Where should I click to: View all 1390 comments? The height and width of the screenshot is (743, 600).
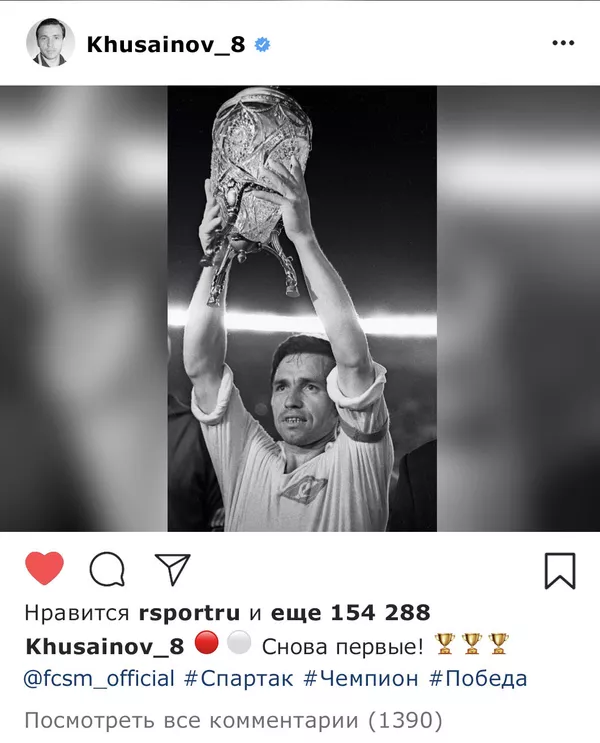point(232,720)
